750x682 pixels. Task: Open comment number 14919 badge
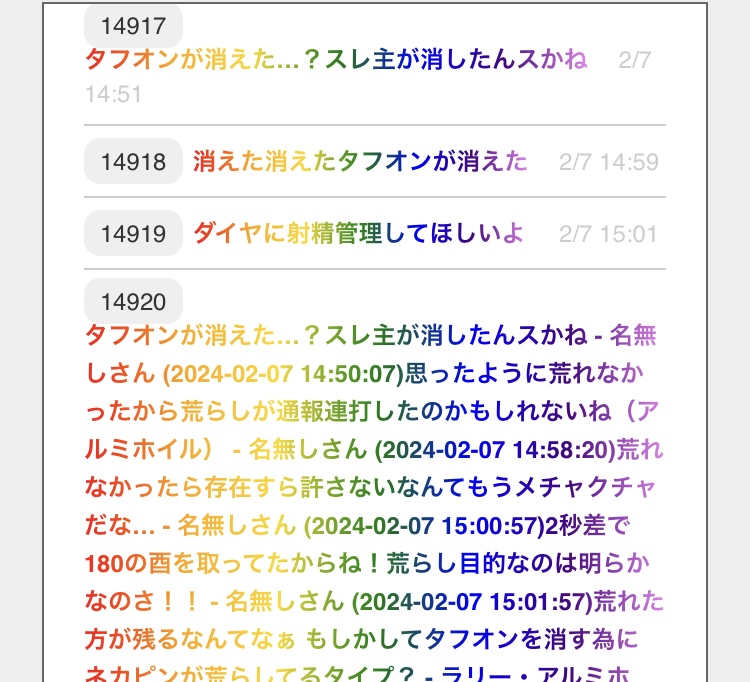click(x=133, y=234)
